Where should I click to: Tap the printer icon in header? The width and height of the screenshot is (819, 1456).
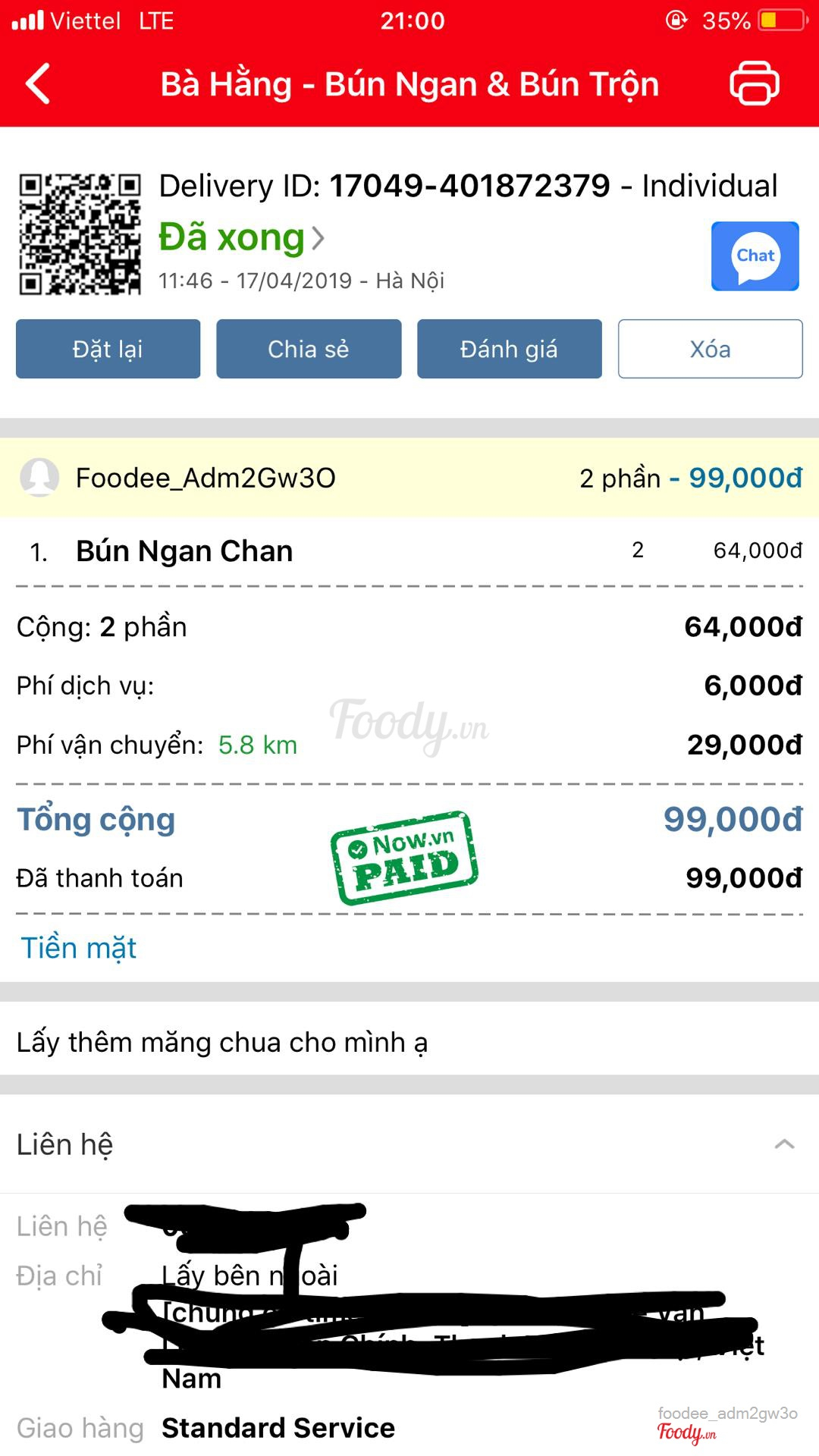click(x=754, y=83)
